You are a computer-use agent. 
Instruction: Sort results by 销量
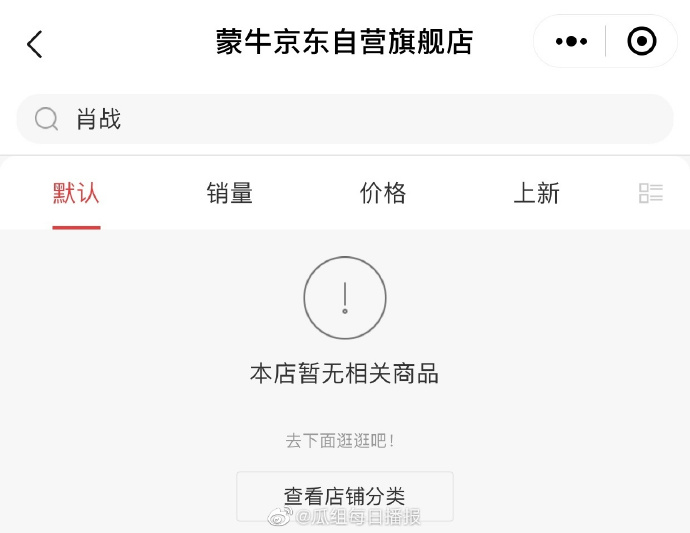coord(230,193)
